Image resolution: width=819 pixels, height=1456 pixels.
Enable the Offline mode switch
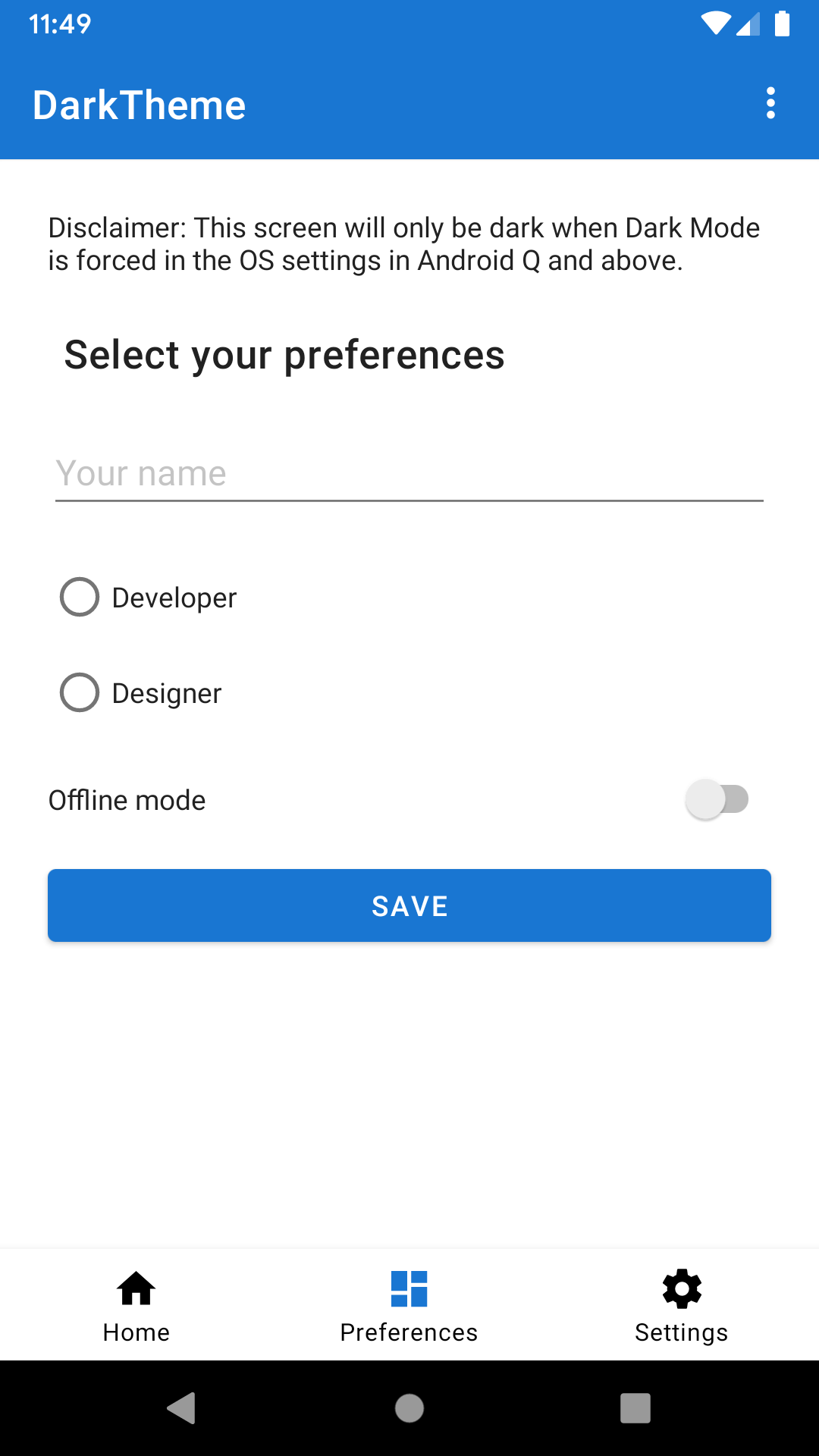coord(717,799)
